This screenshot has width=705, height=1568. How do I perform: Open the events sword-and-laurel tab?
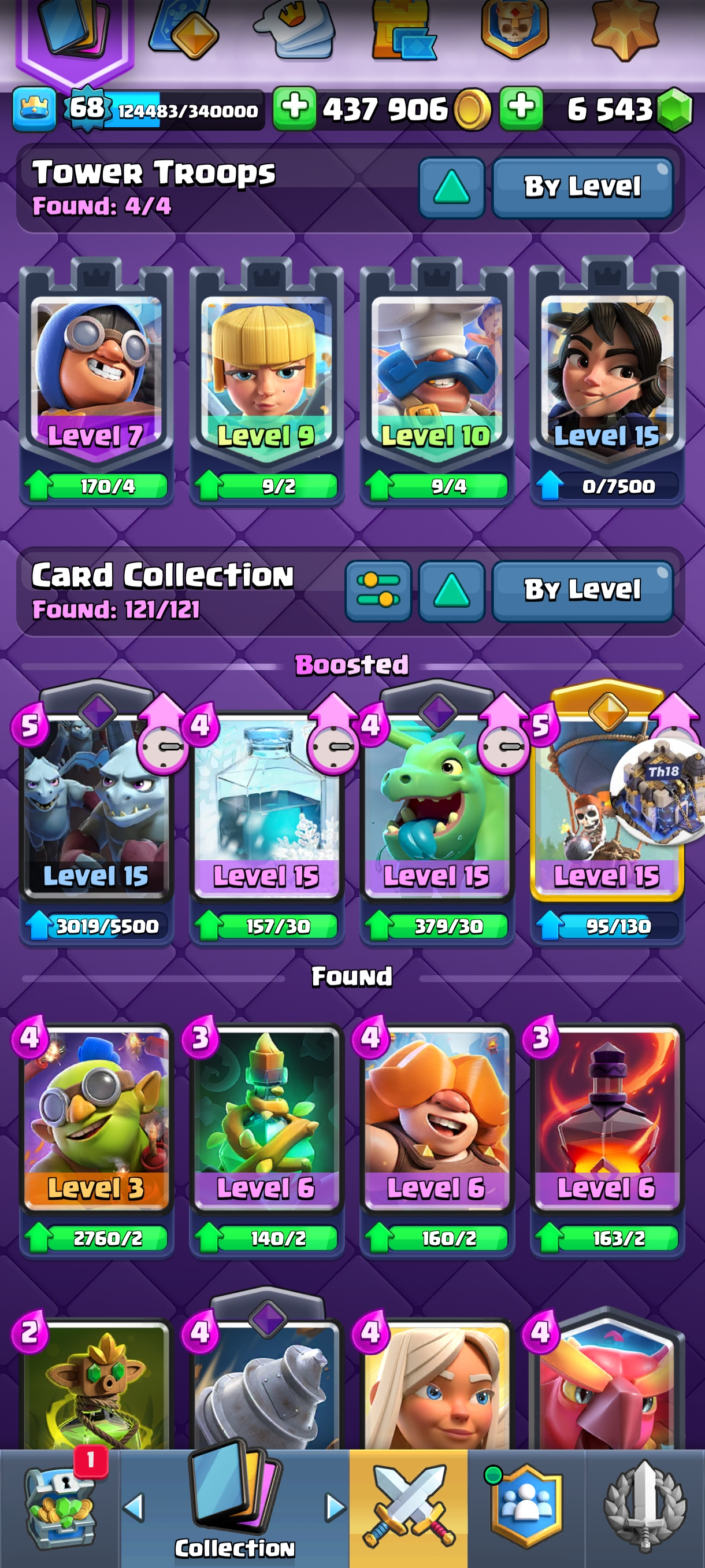(645, 1507)
